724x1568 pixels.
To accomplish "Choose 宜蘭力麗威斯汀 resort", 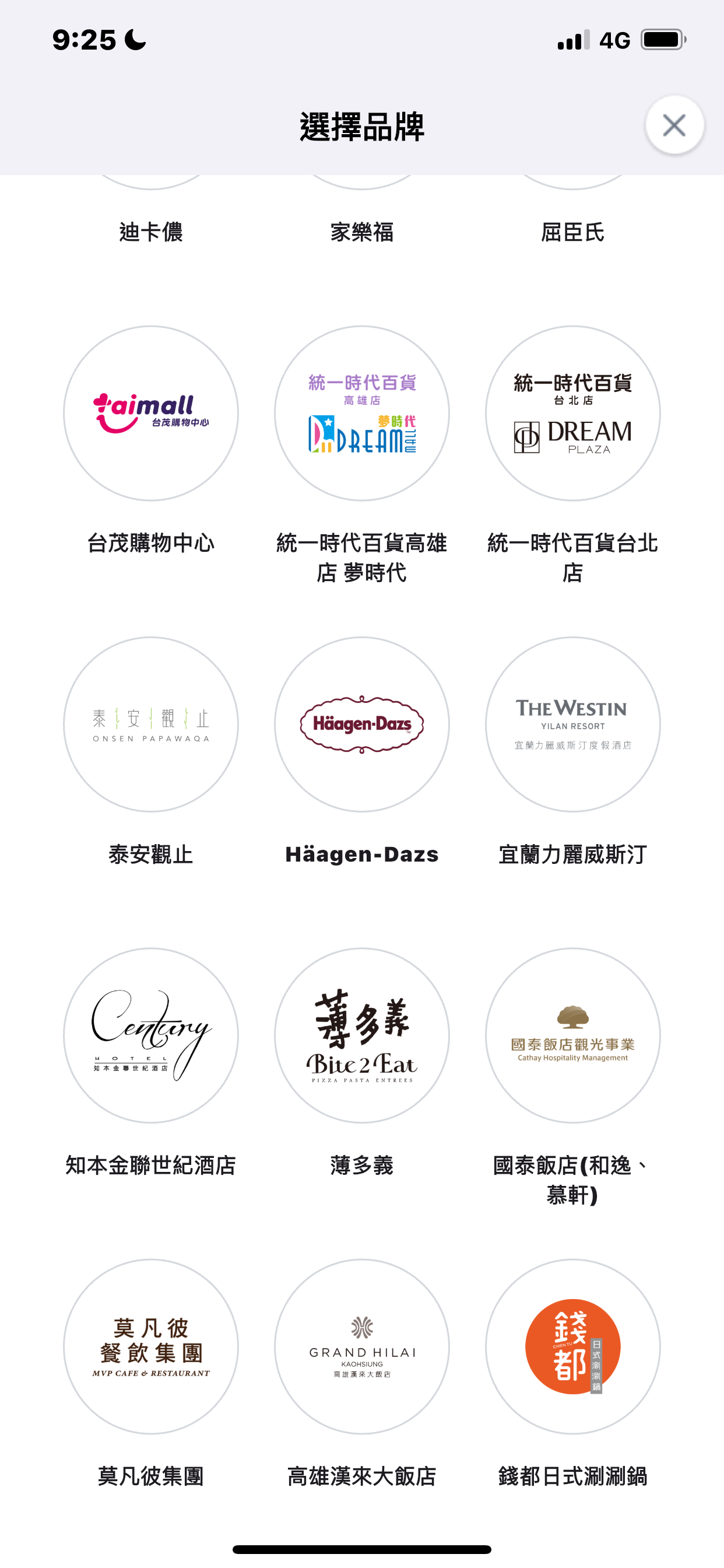I will (x=572, y=724).
